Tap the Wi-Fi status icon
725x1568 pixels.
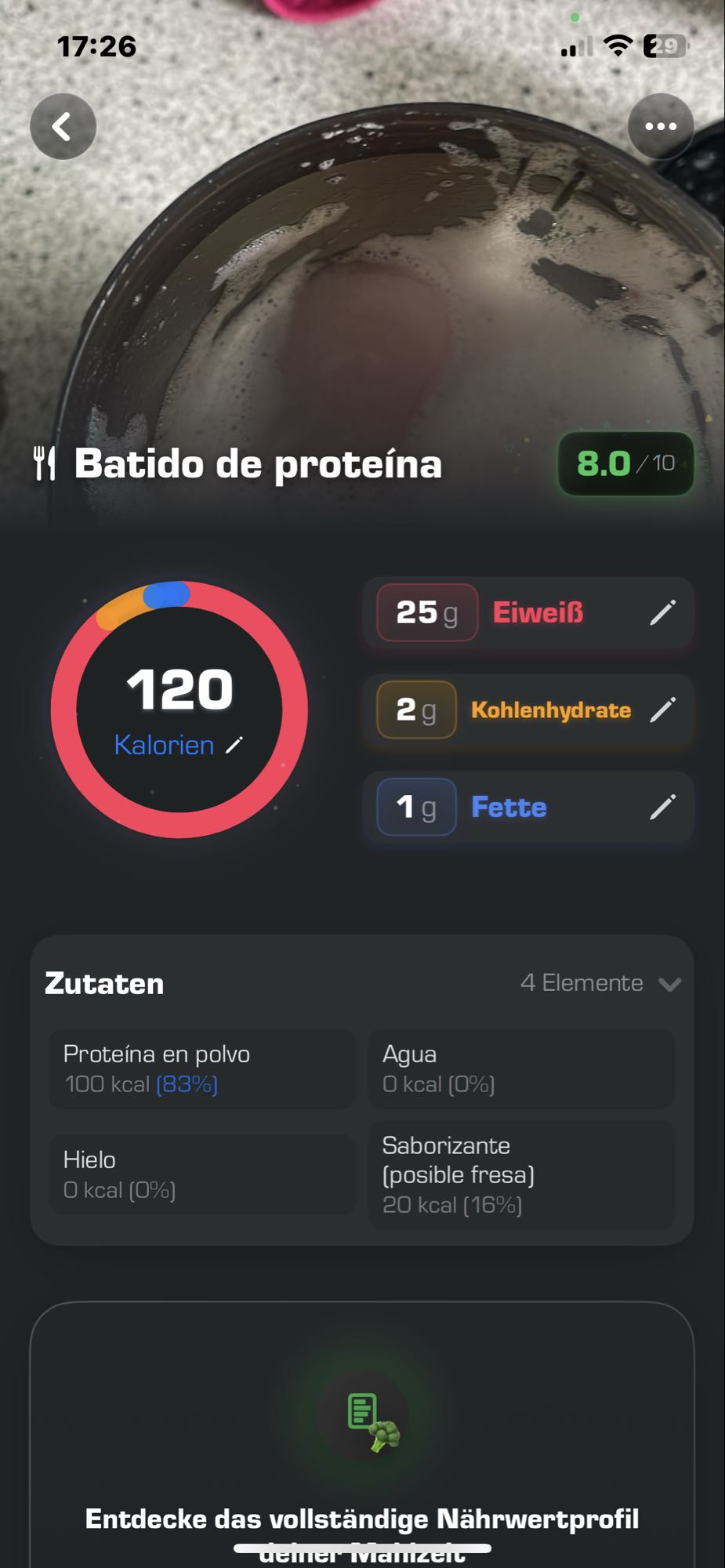(x=618, y=45)
